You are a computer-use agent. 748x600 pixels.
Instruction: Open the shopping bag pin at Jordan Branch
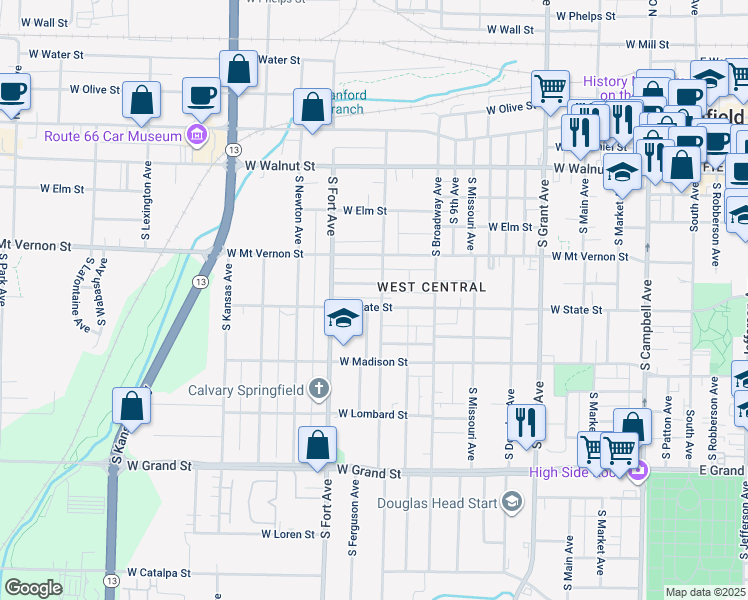(311, 107)
